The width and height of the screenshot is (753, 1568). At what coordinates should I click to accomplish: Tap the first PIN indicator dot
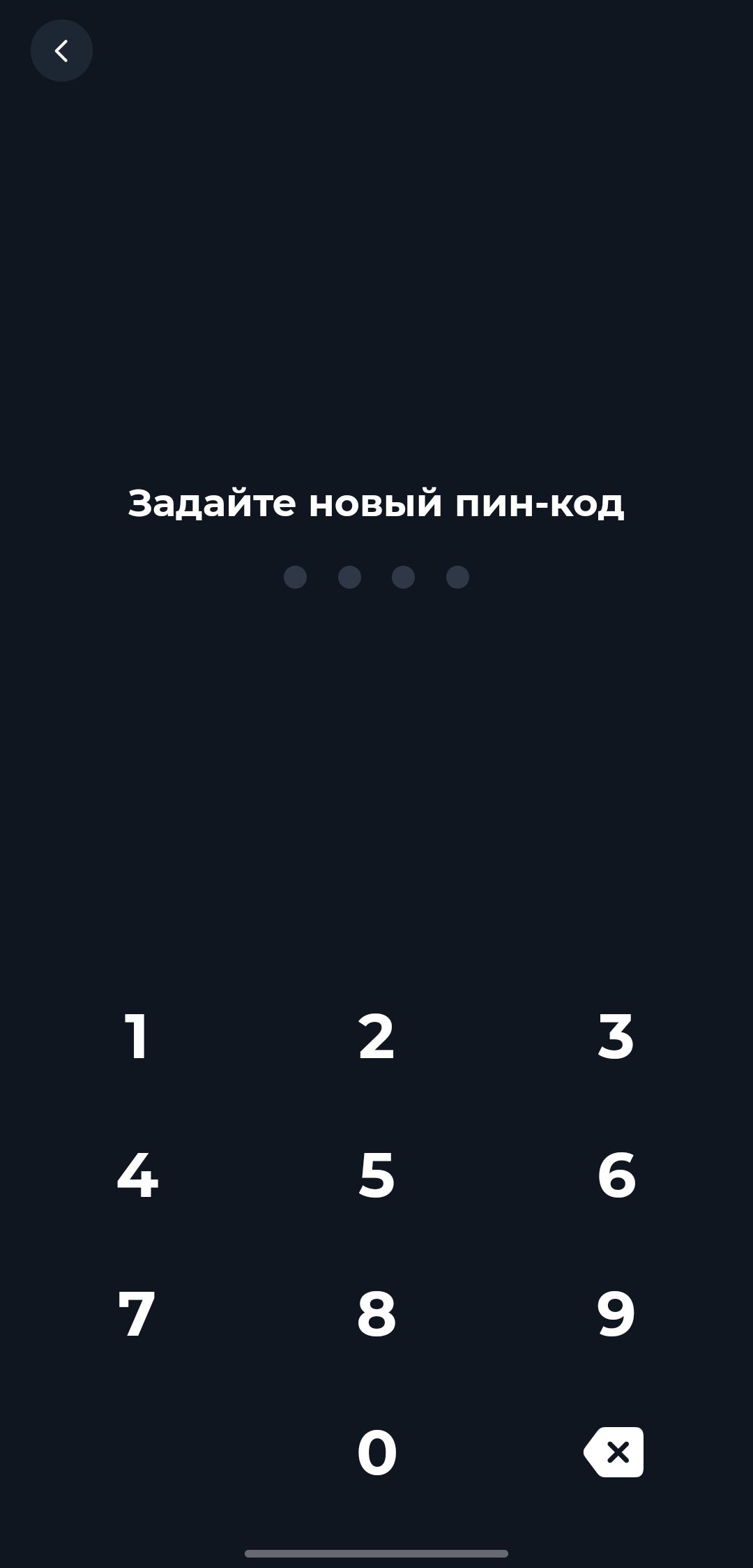point(296,577)
